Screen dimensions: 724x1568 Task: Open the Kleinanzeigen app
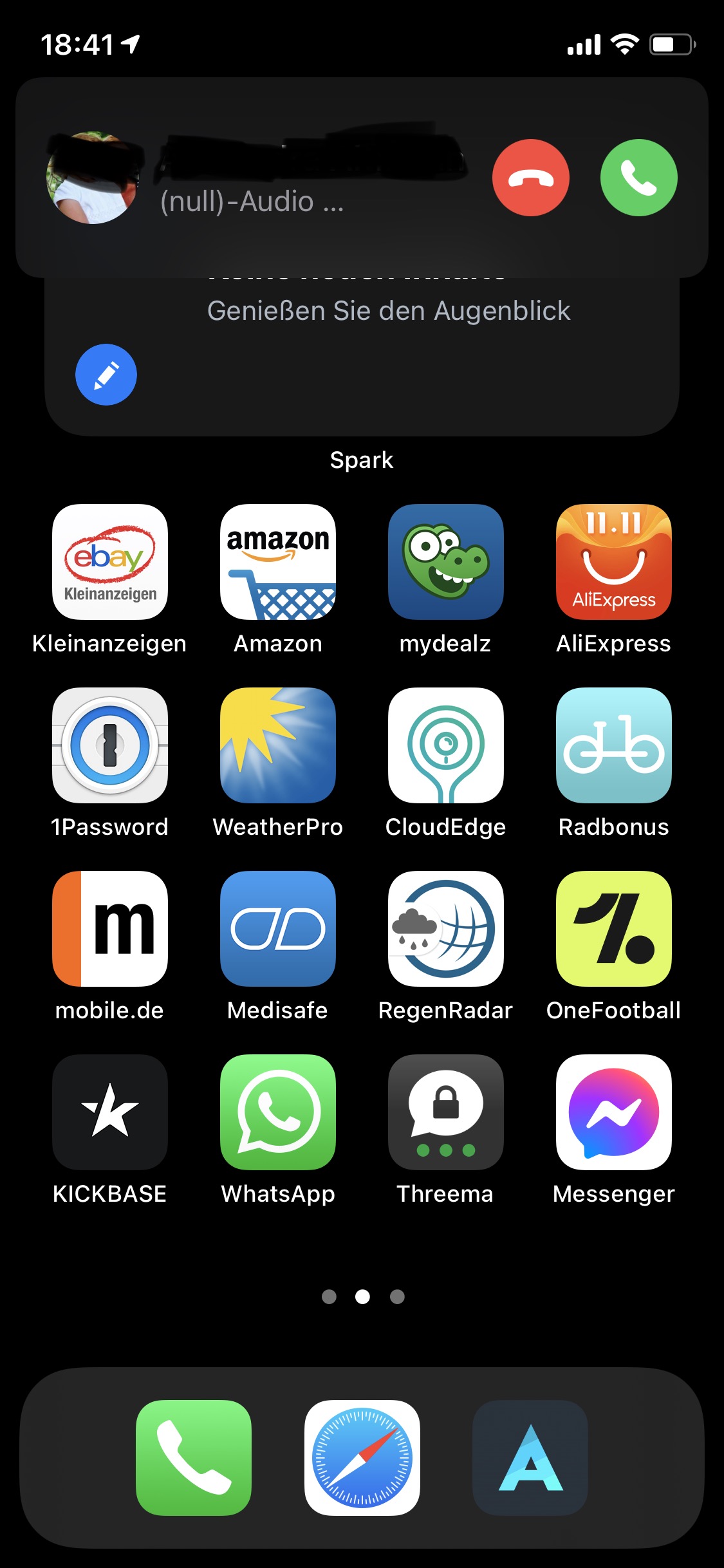pos(110,562)
